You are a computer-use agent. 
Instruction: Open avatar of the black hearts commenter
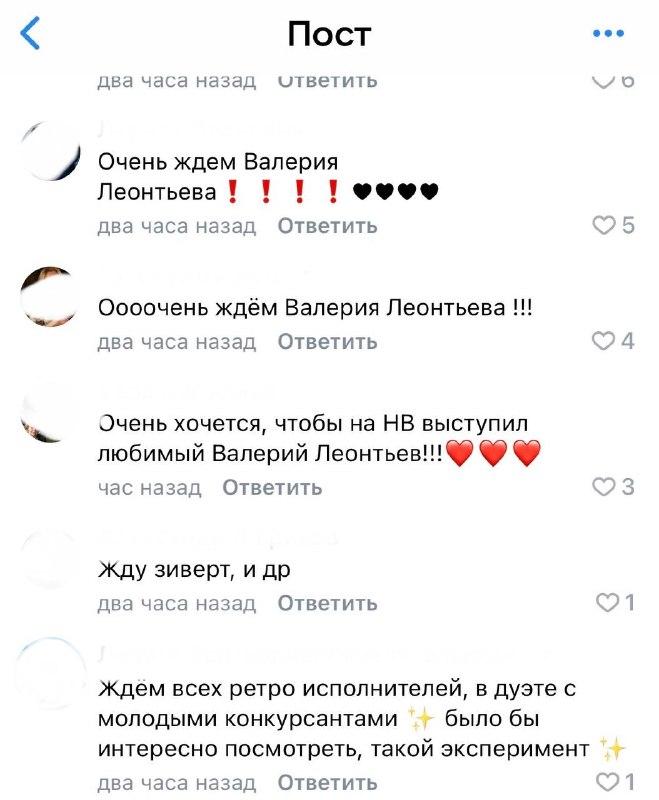click(50, 152)
